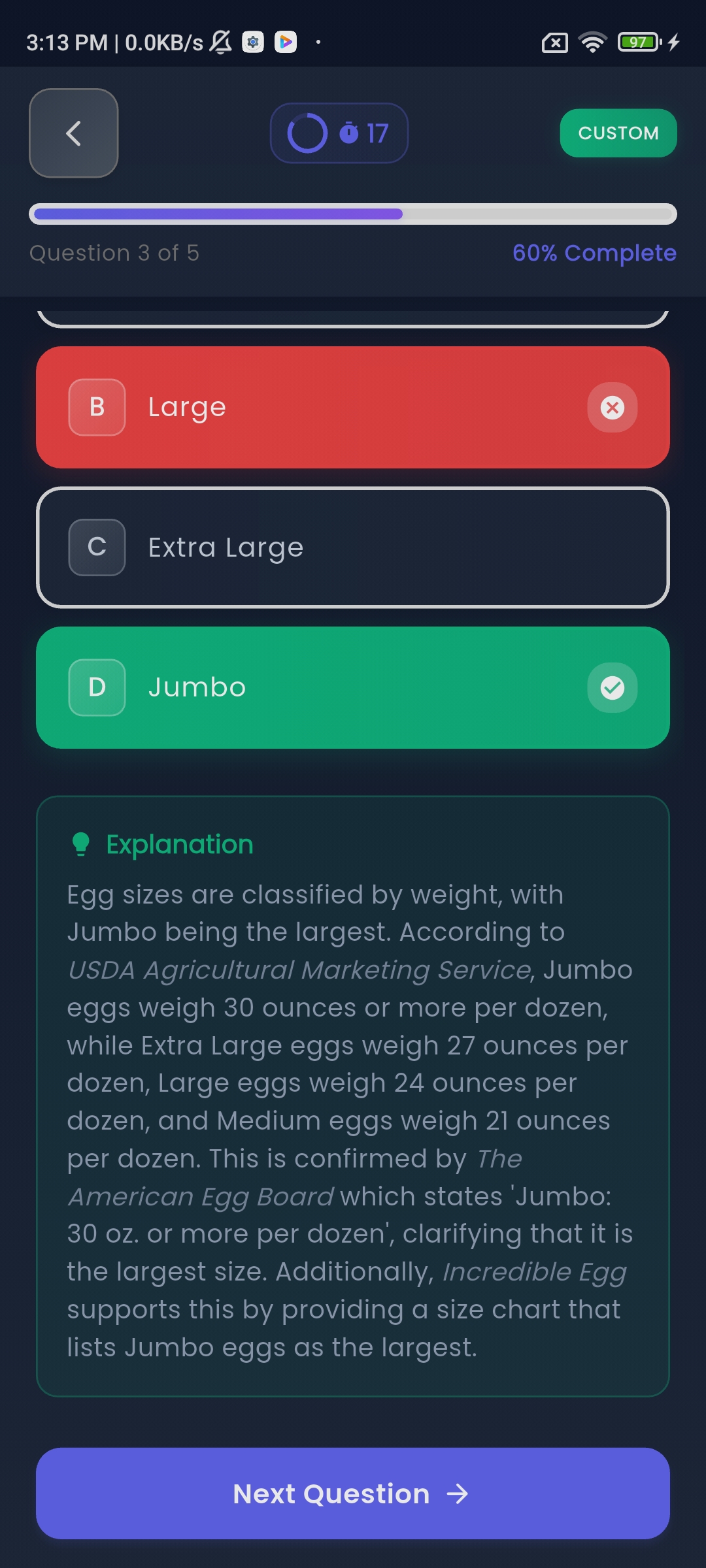Tap the CUSTOM mode button
706x1568 pixels.
618,133
